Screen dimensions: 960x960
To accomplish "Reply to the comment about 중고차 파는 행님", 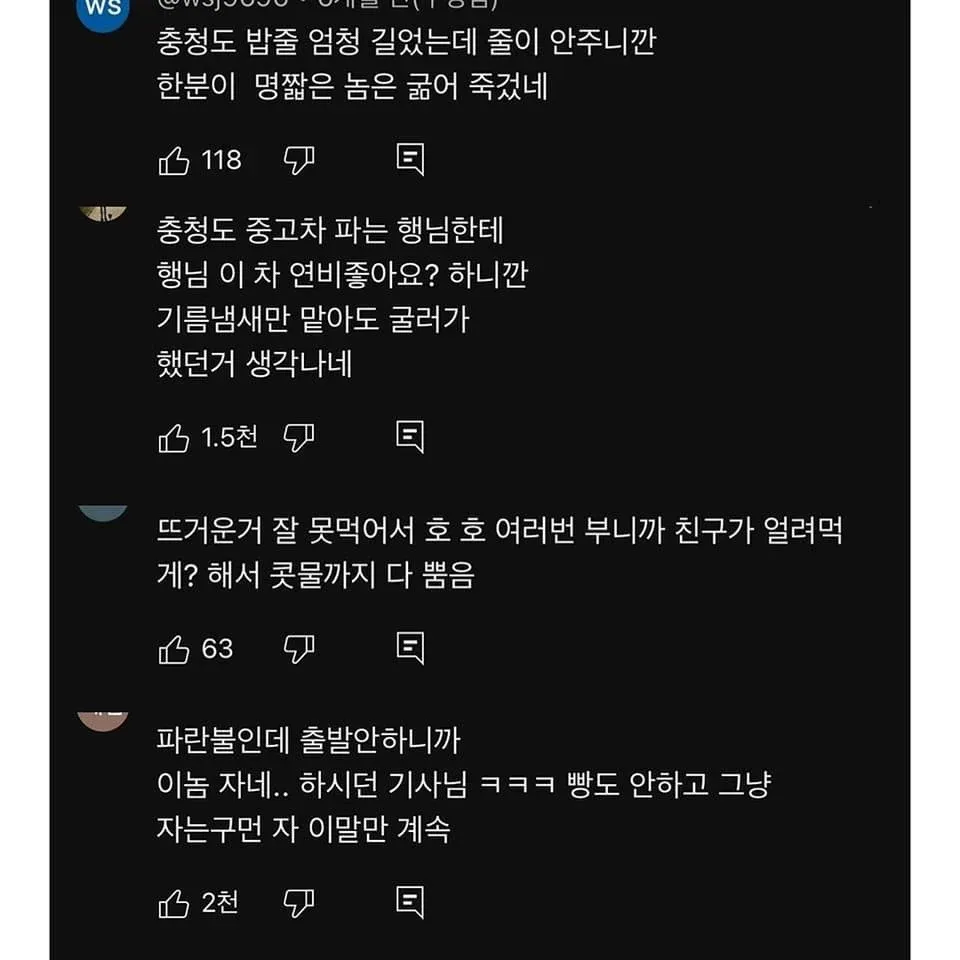I will 410,436.
